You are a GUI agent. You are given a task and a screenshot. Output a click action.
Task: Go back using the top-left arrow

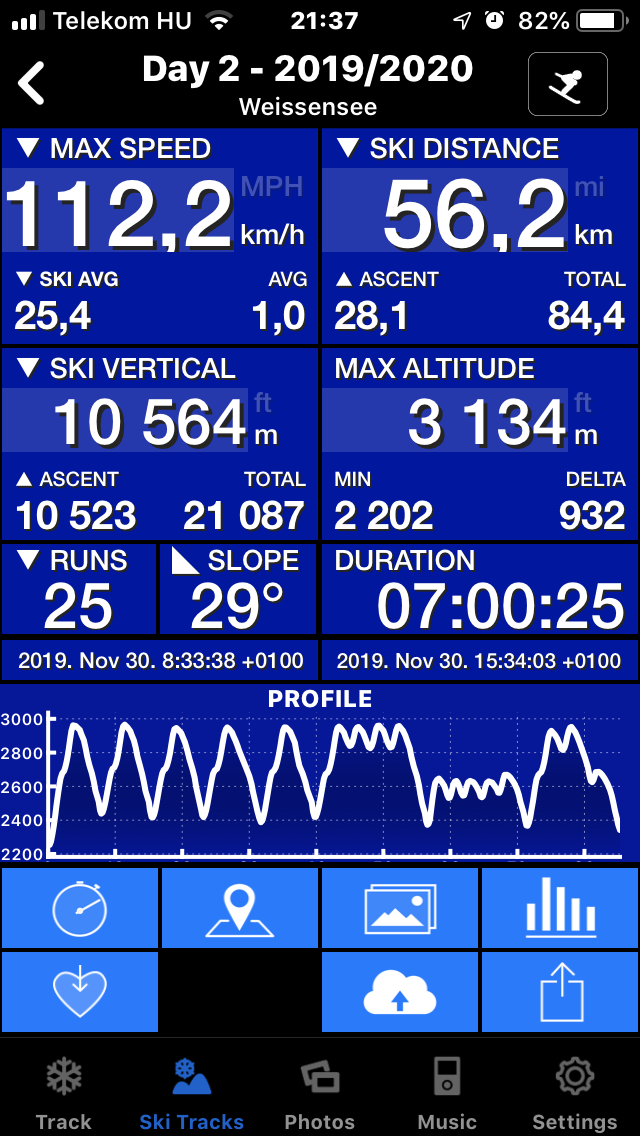click(32, 83)
